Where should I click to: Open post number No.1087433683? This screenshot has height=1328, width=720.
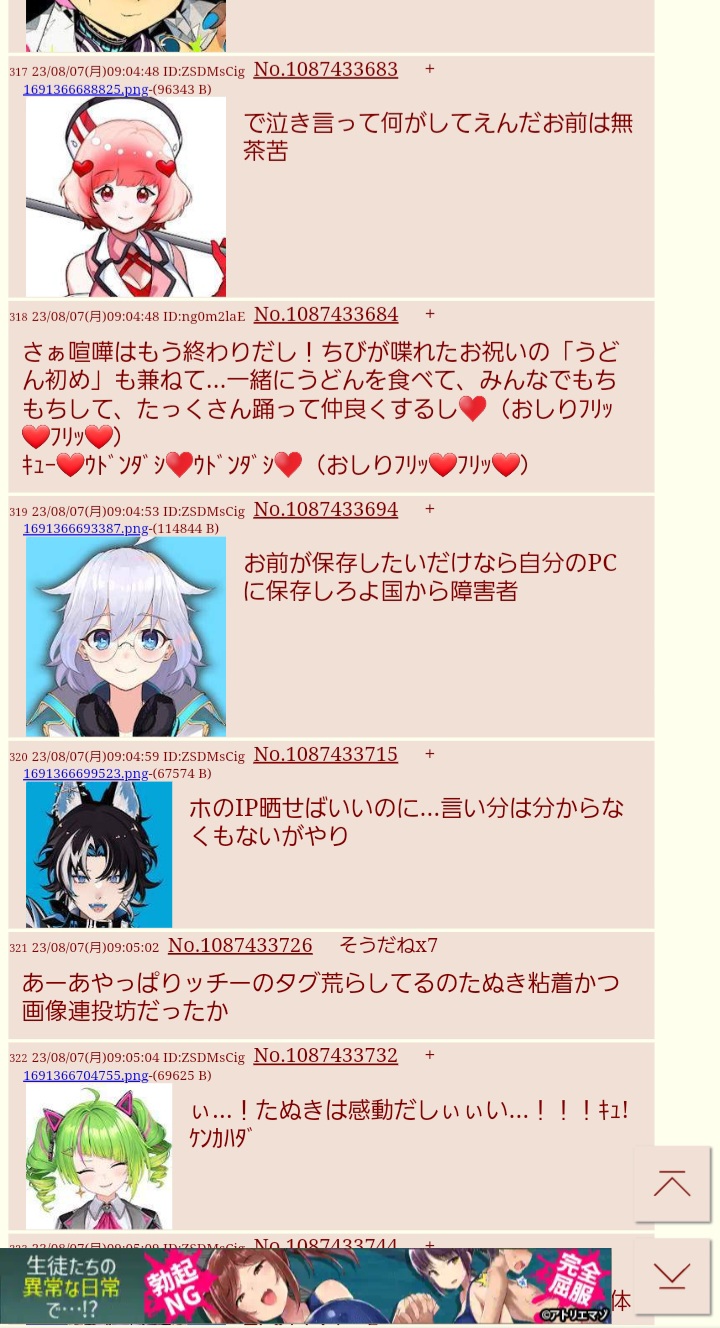(325, 69)
